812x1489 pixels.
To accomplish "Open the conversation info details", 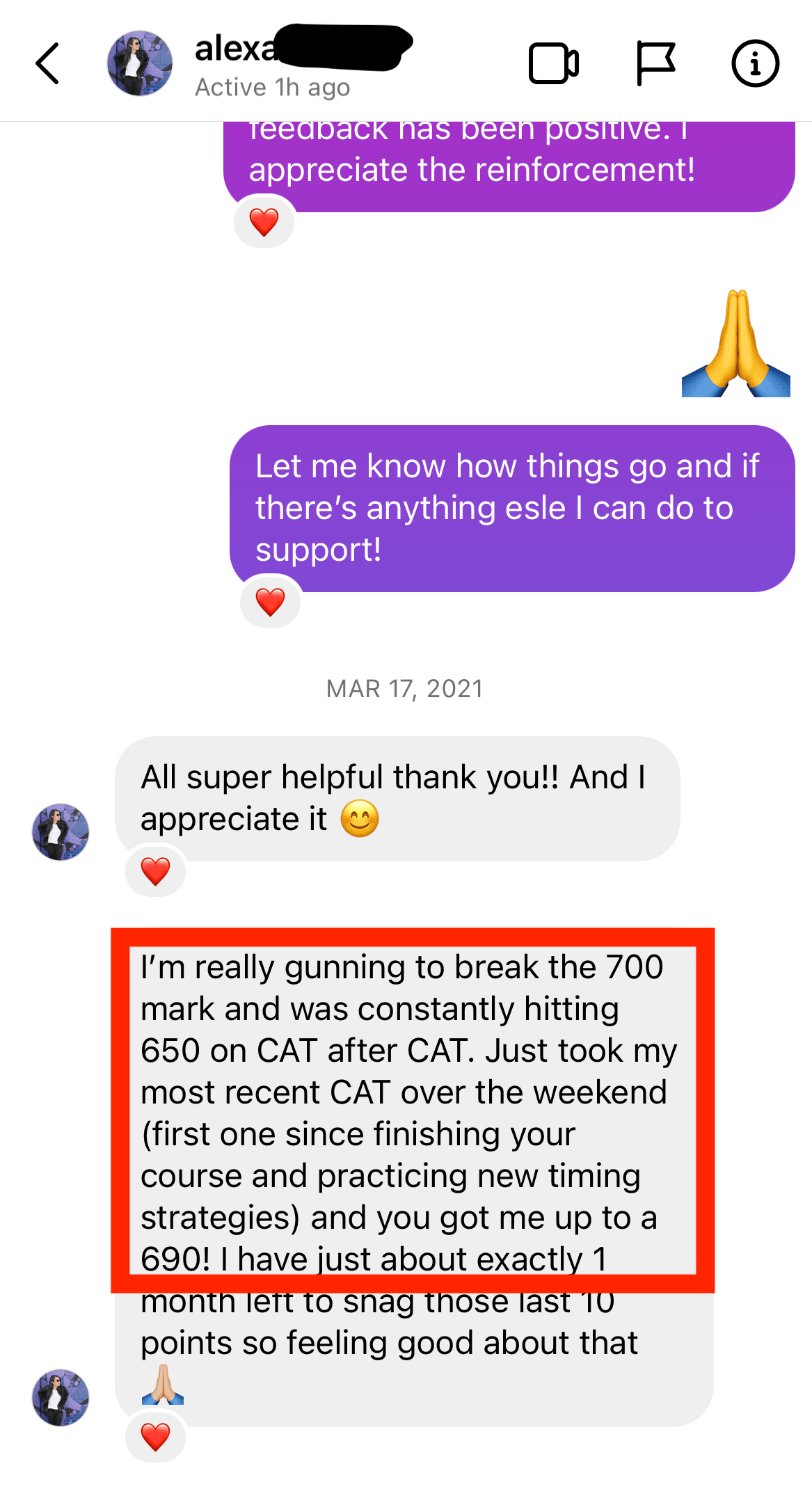I will 755,63.
